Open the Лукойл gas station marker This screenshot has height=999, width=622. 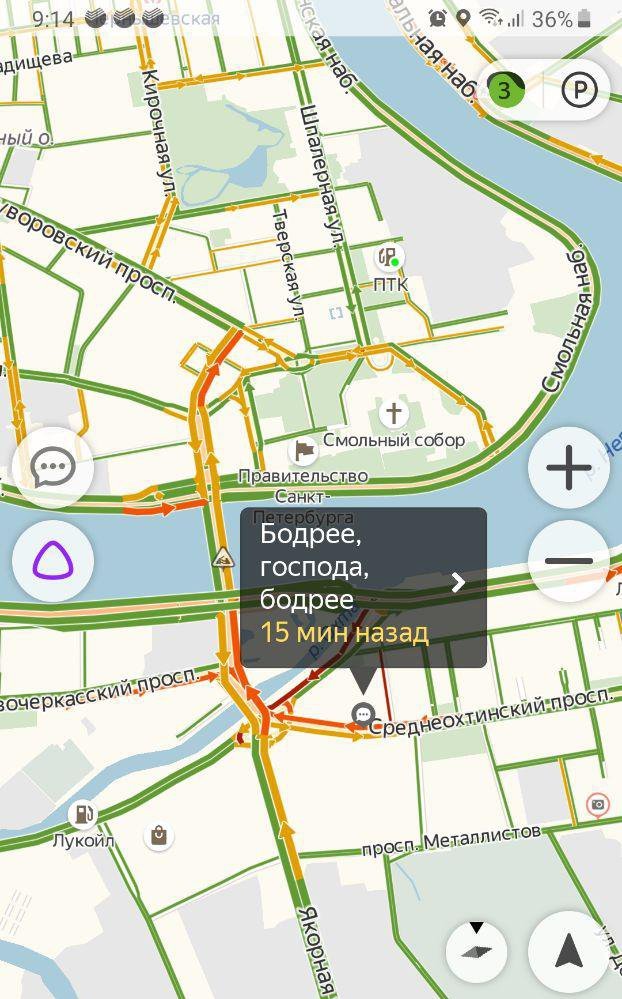(x=84, y=814)
